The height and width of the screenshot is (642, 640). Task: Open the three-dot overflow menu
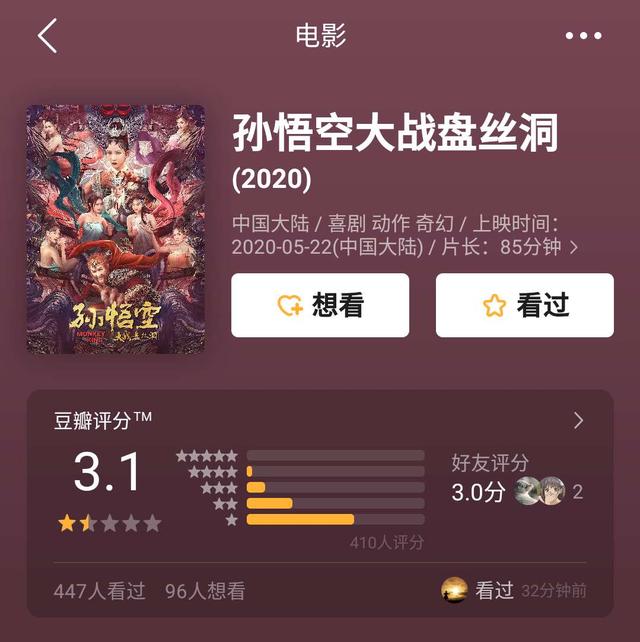click(583, 37)
